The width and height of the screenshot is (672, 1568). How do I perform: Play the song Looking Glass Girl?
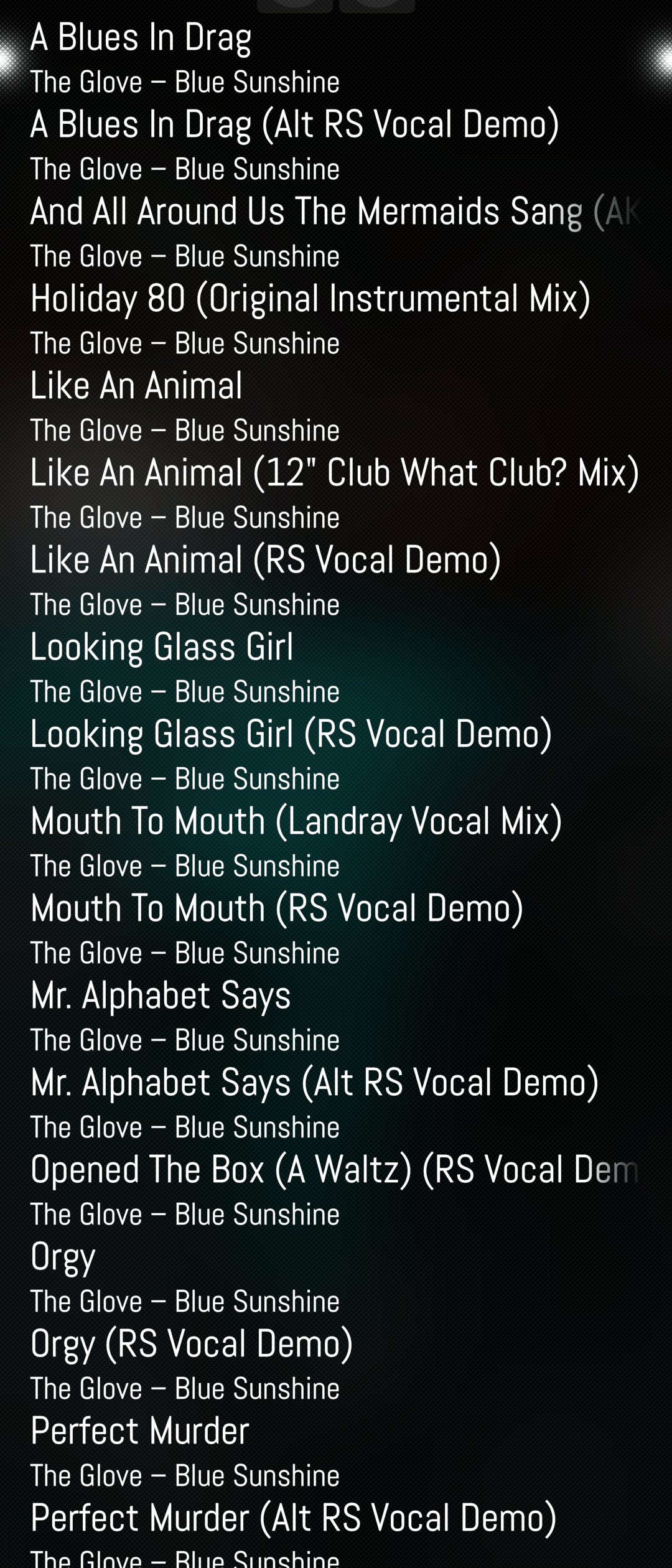[162, 647]
